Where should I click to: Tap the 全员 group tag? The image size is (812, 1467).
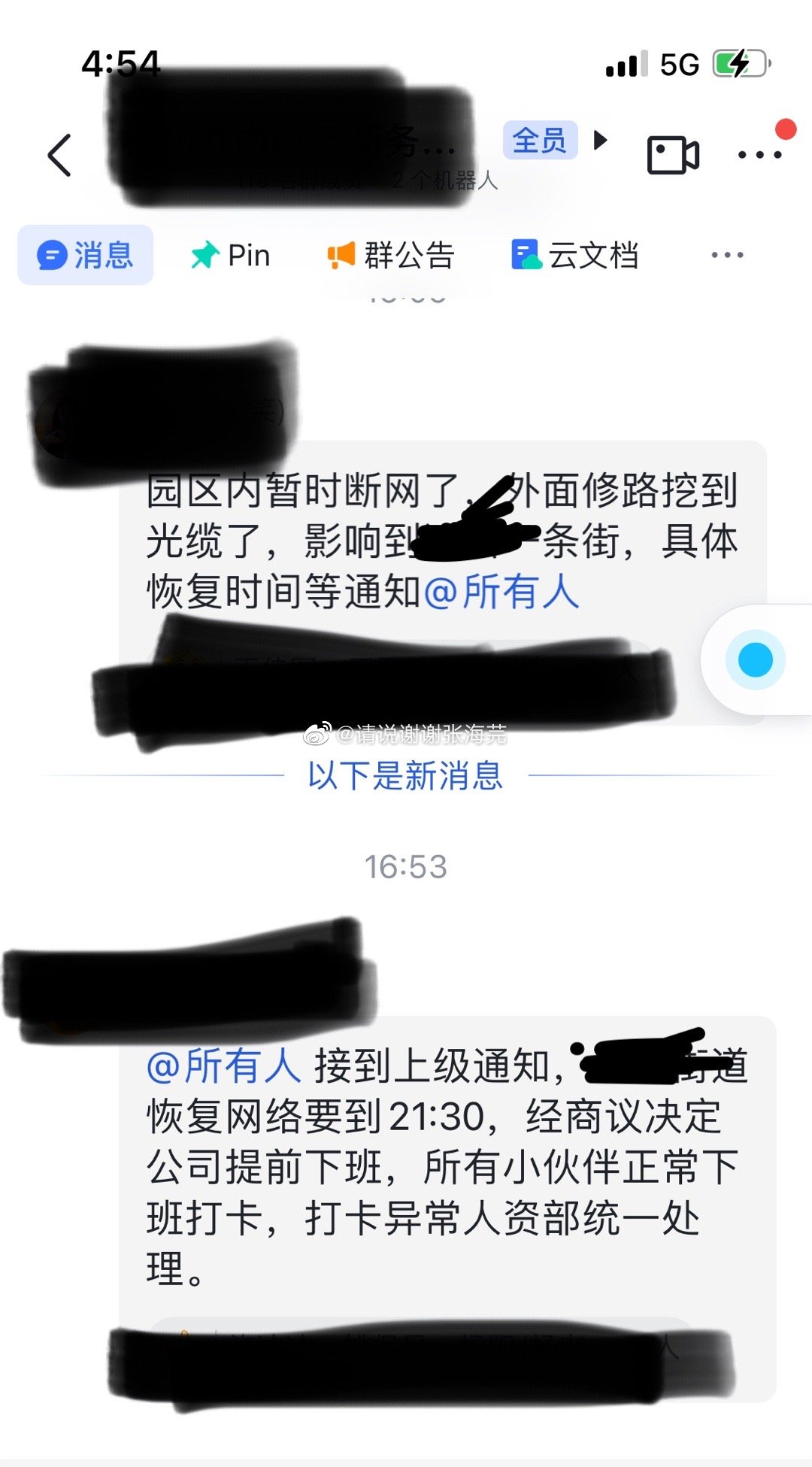[x=540, y=141]
